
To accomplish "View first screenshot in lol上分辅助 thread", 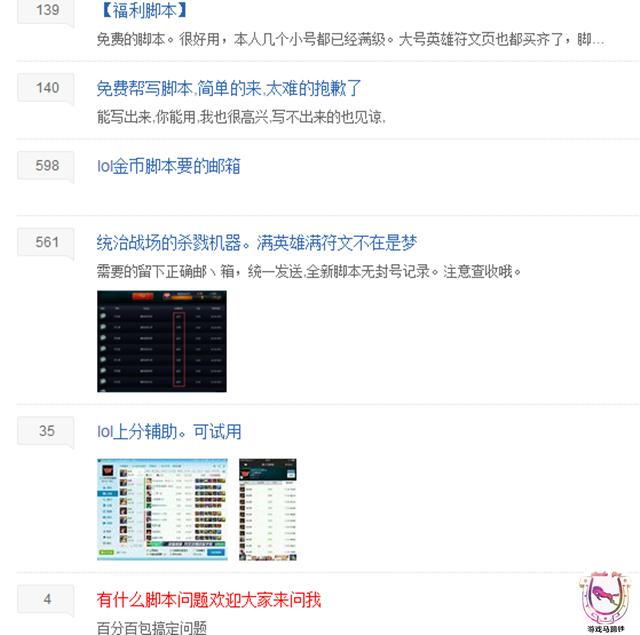I will click(x=162, y=509).
